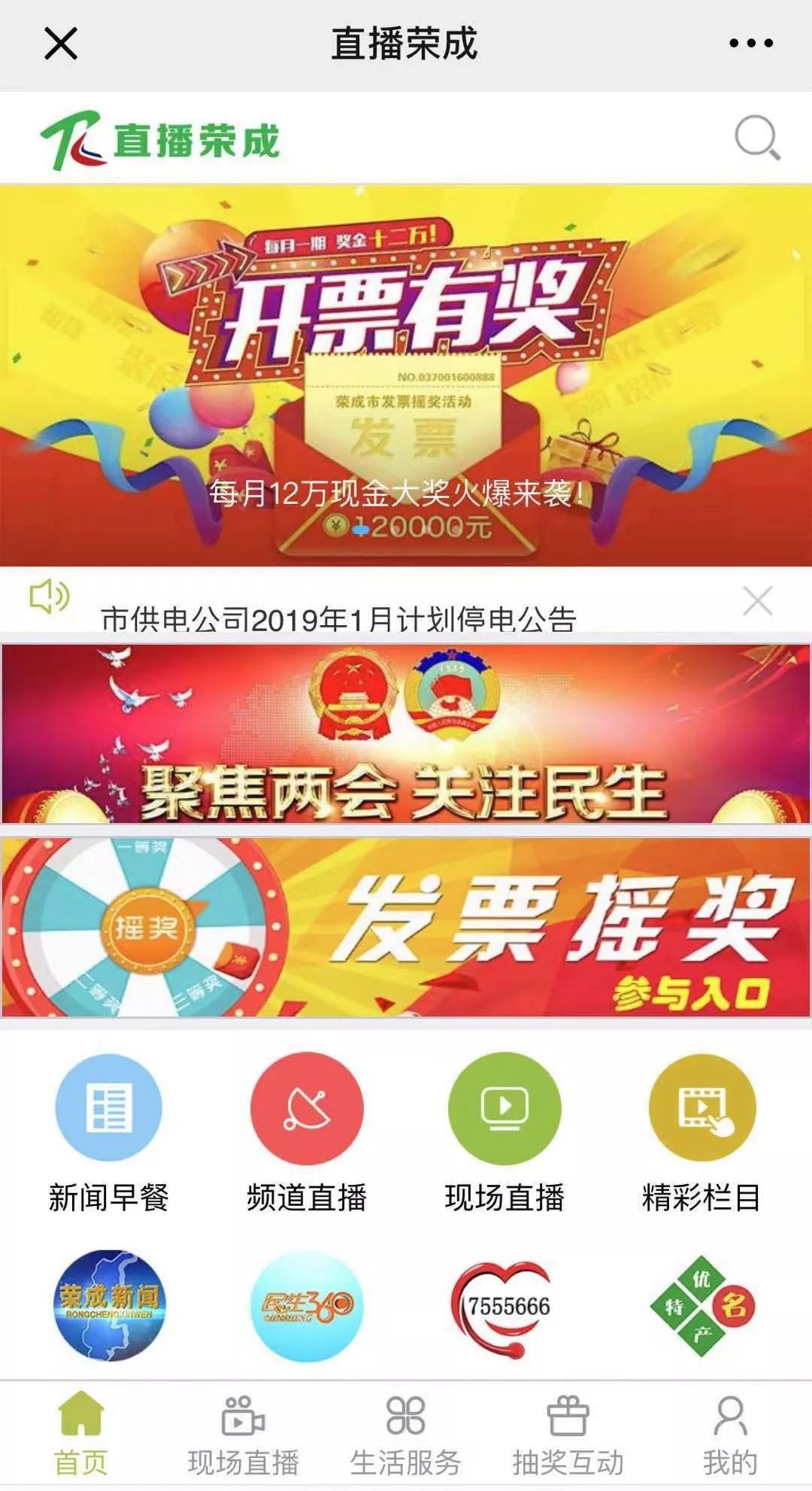Viewport: 812px width, 1491px height.
Task: Open 新闻早餐
Action: click(x=109, y=1133)
